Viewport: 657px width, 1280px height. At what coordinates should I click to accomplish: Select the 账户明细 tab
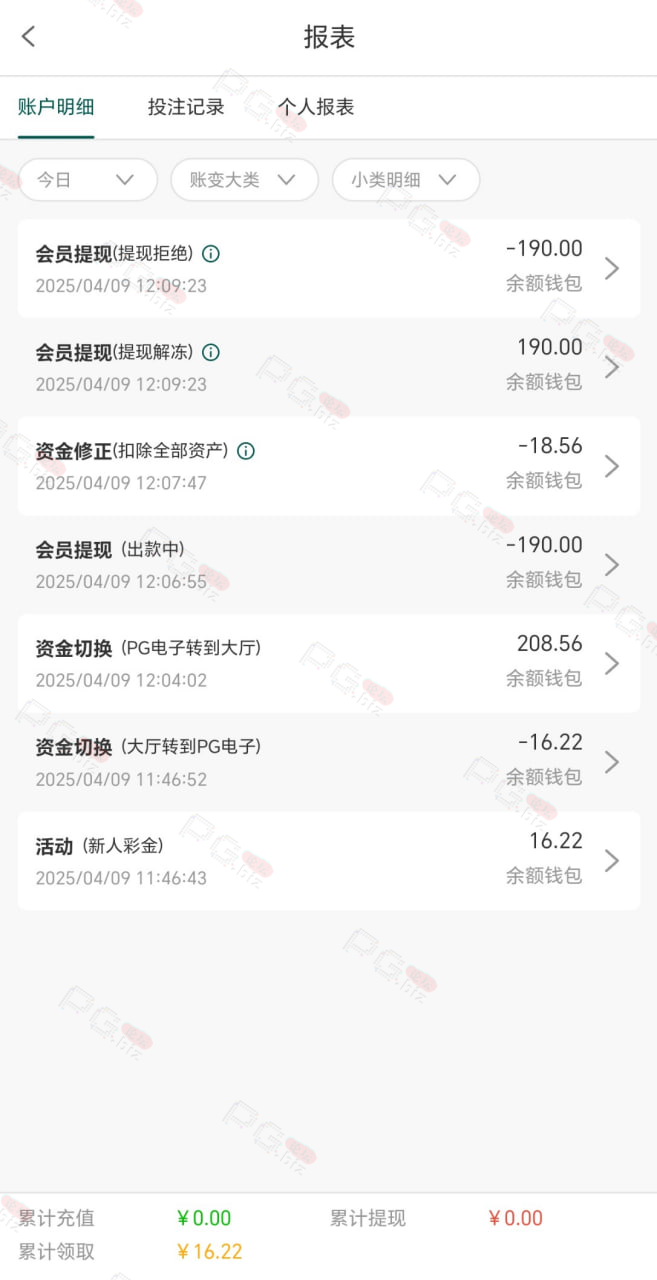coord(56,107)
